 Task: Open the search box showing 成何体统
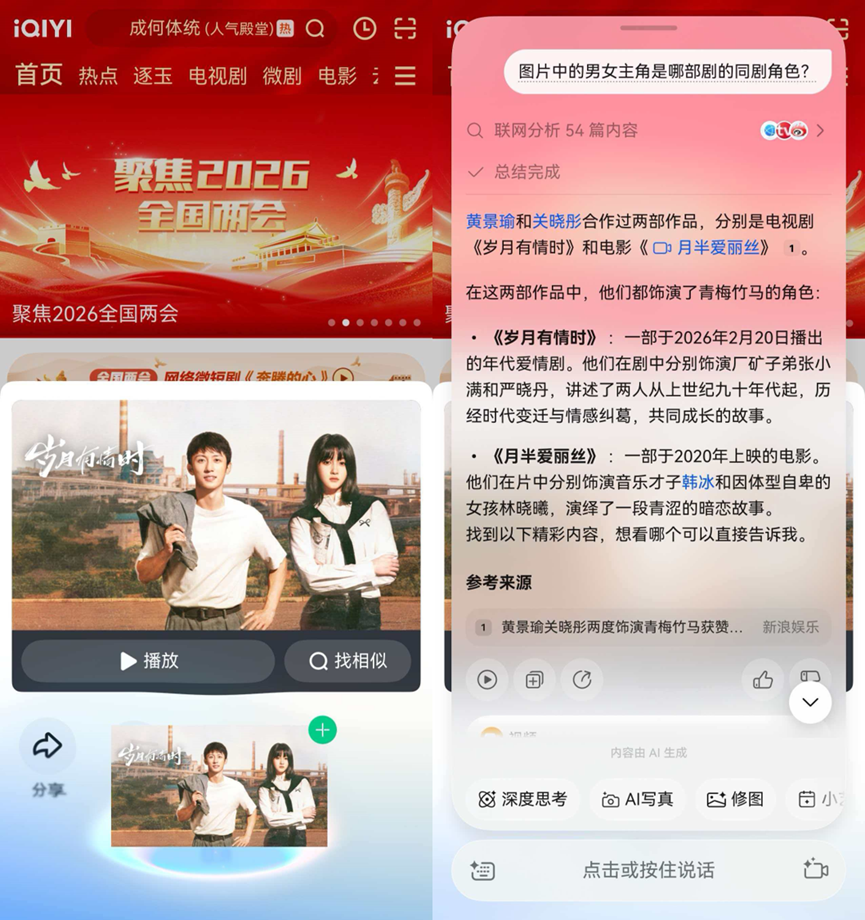(x=200, y=28)
